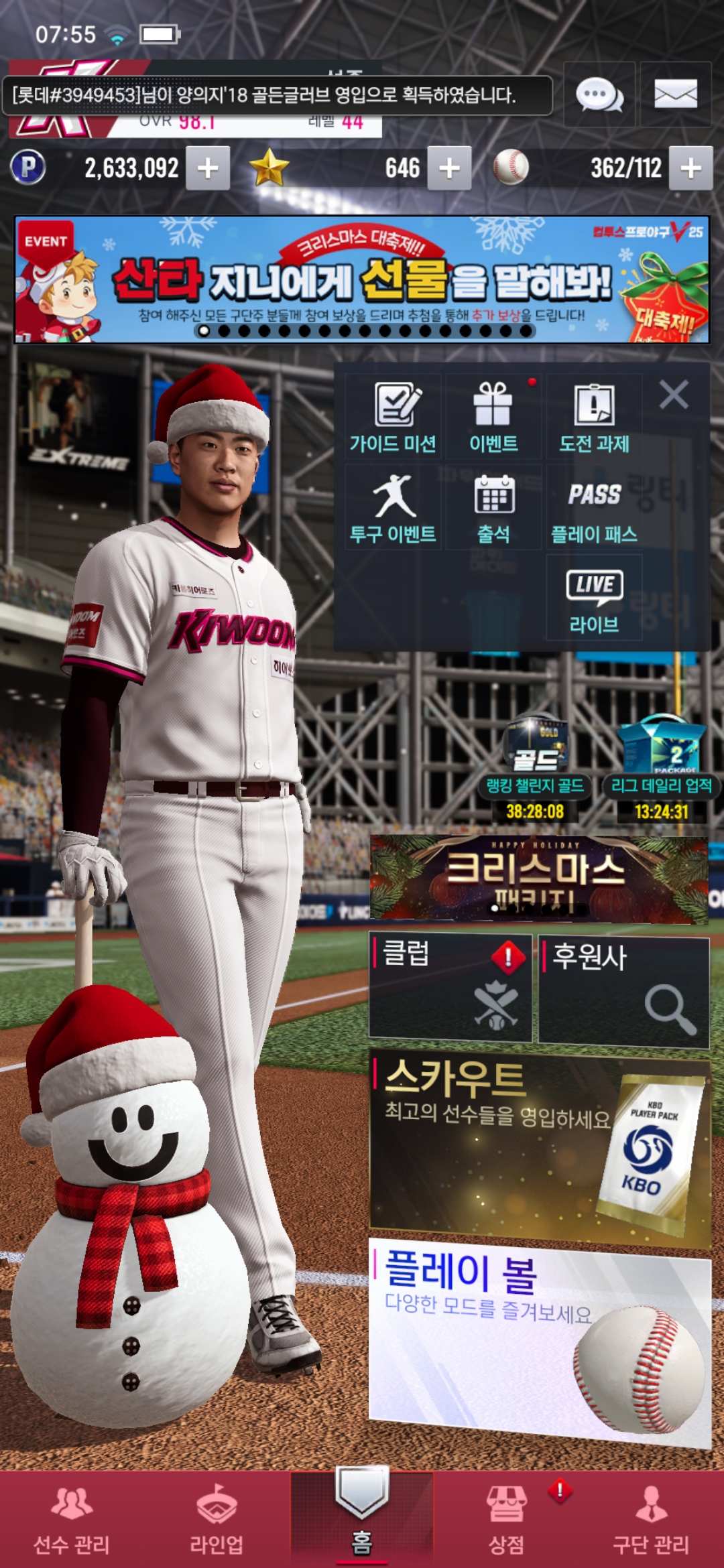Add more baseballs with the plus button
Image resolution: width=724 pixels, height=1568 pixels.
[x=691, y=168]
